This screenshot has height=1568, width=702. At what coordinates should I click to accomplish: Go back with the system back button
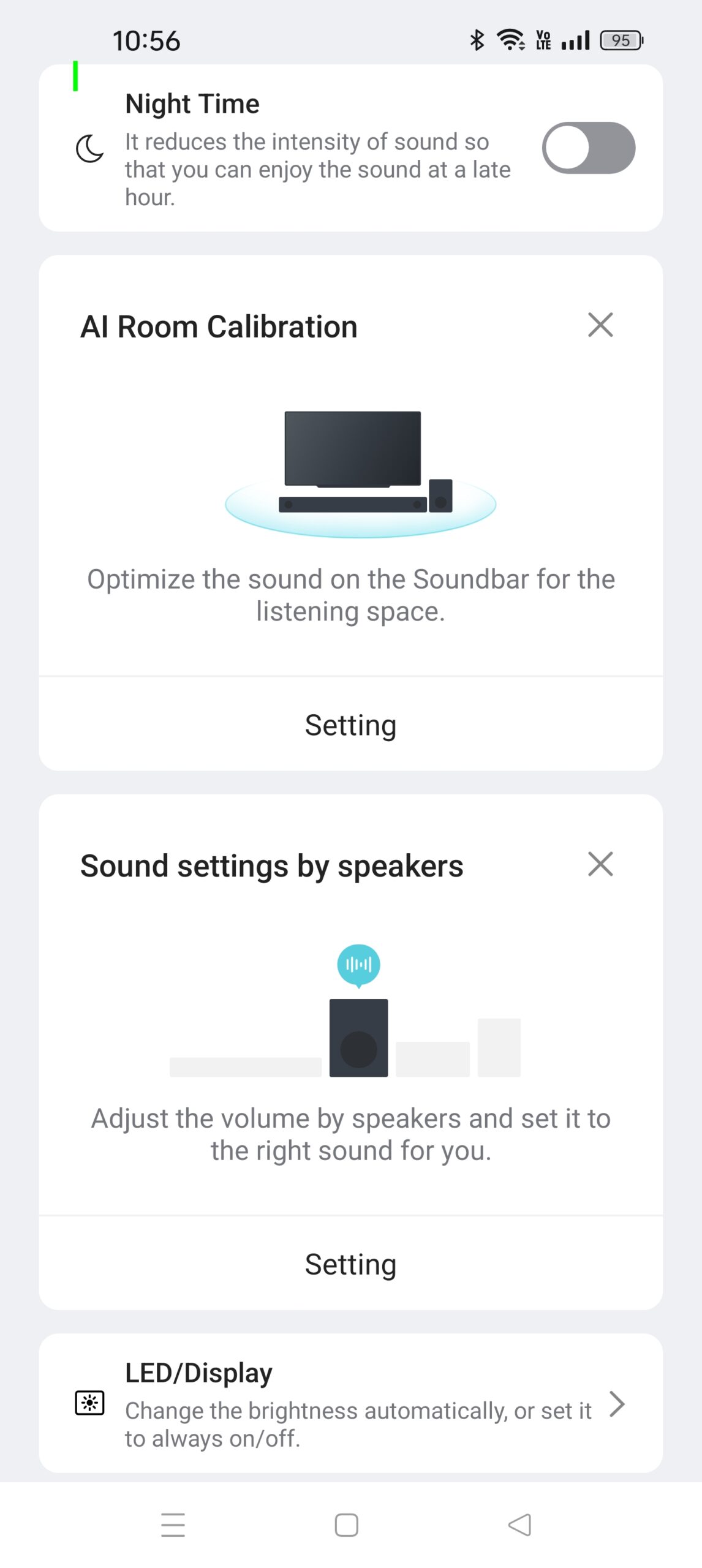tap(519, 1525)
